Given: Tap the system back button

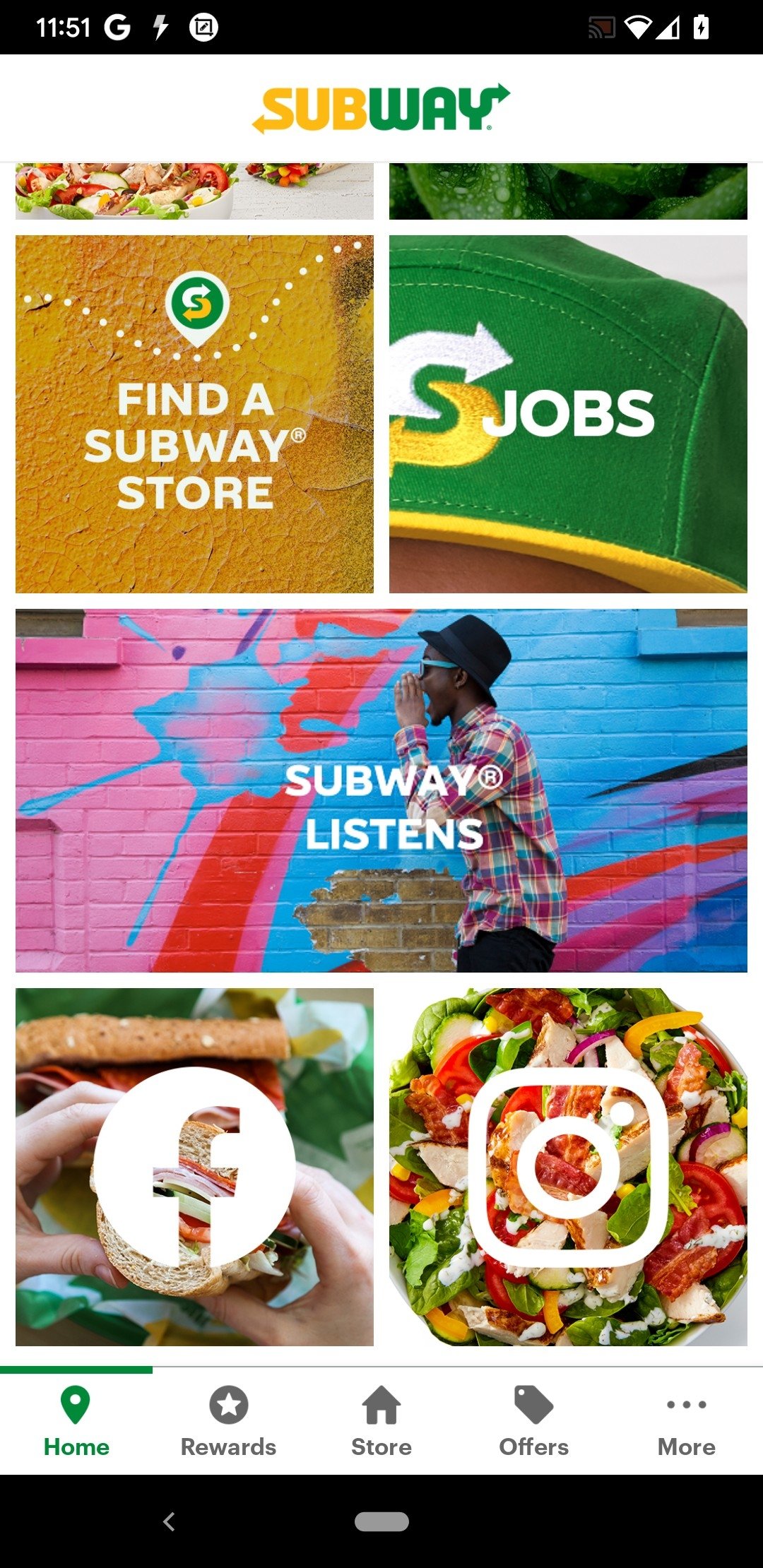Looking at the screenshot, I should (169, 1521).
